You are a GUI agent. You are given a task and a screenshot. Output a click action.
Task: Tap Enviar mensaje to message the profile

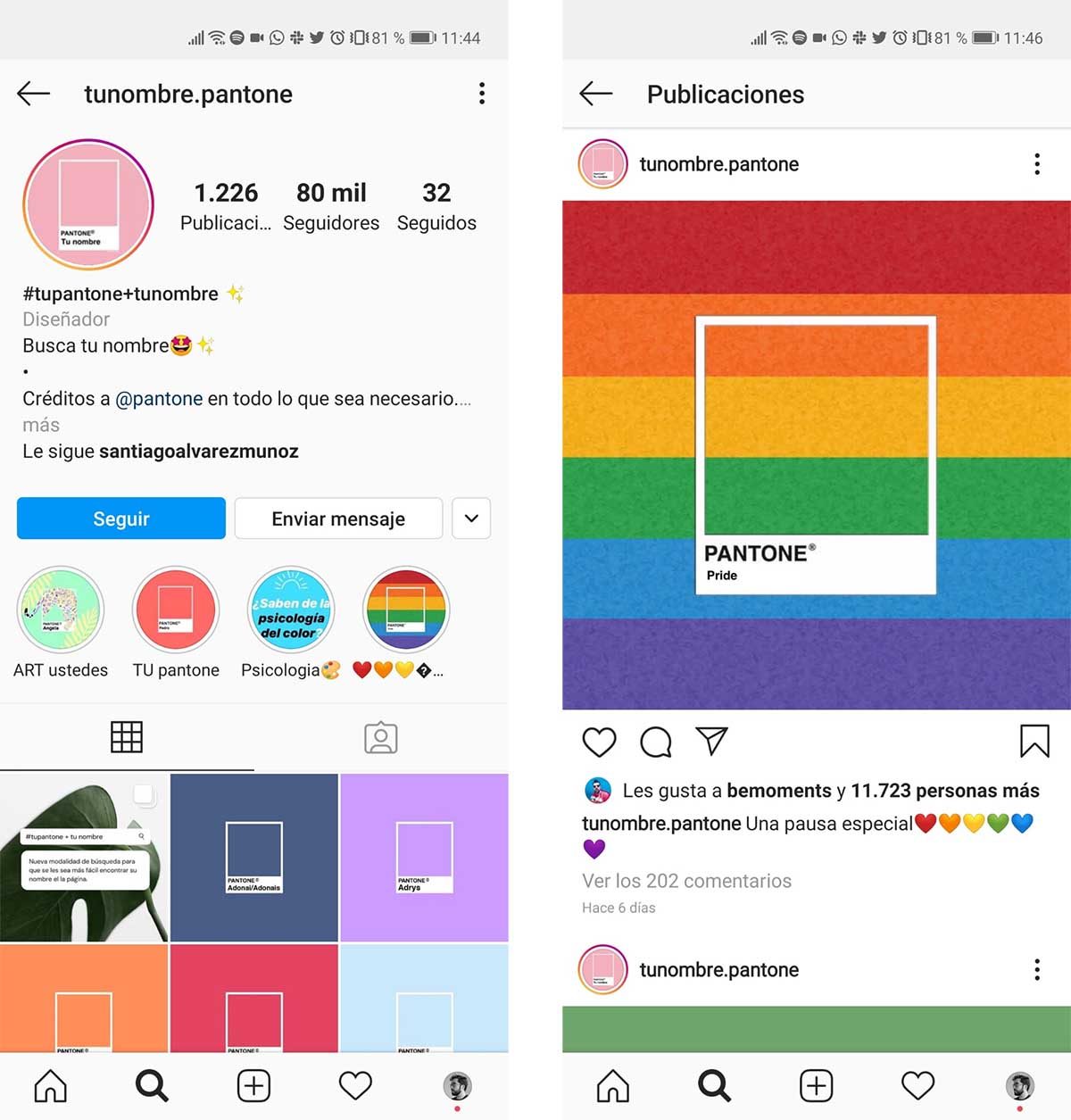[338, 519]
